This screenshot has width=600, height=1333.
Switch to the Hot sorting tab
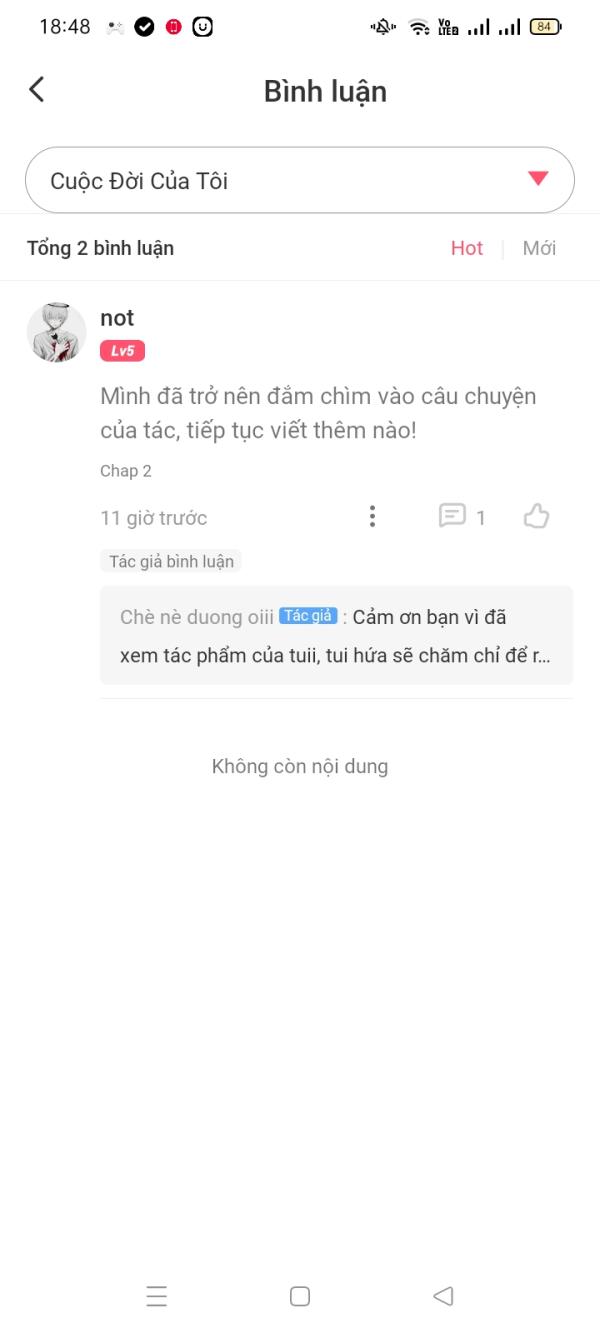[466, 248]
